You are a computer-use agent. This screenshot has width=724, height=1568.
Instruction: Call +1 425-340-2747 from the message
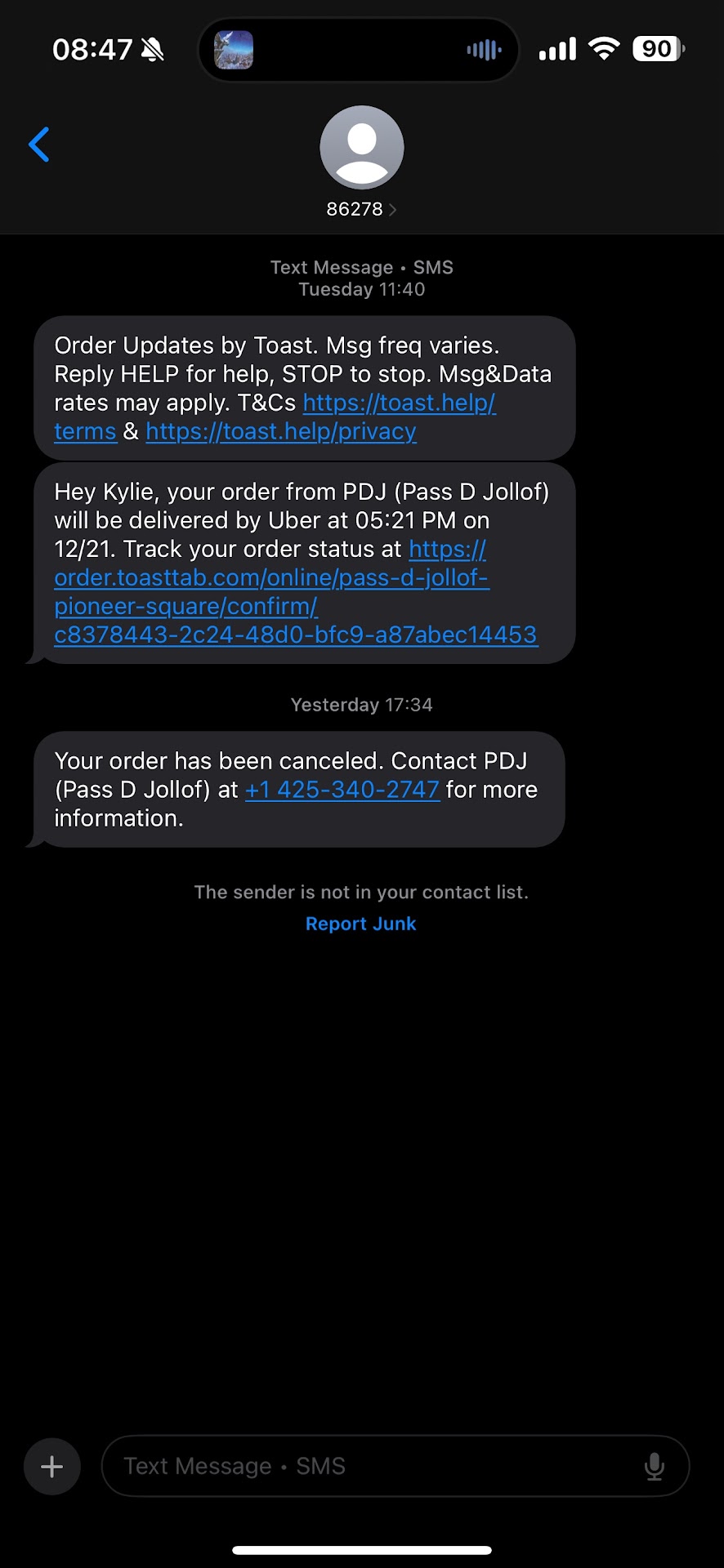pyautogui.click(x=342, y=790)
